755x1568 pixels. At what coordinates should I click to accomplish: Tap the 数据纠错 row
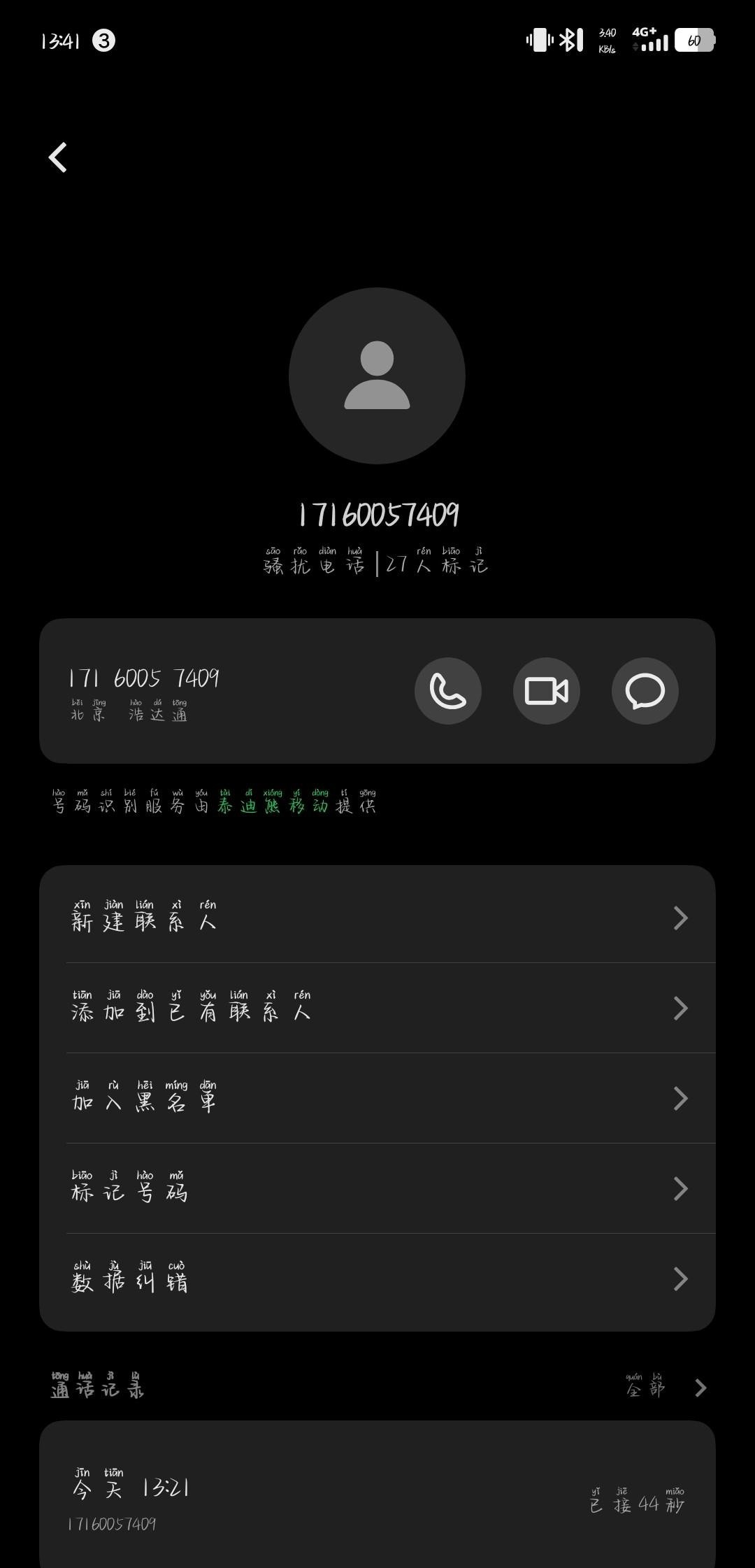pos(377,1278)
